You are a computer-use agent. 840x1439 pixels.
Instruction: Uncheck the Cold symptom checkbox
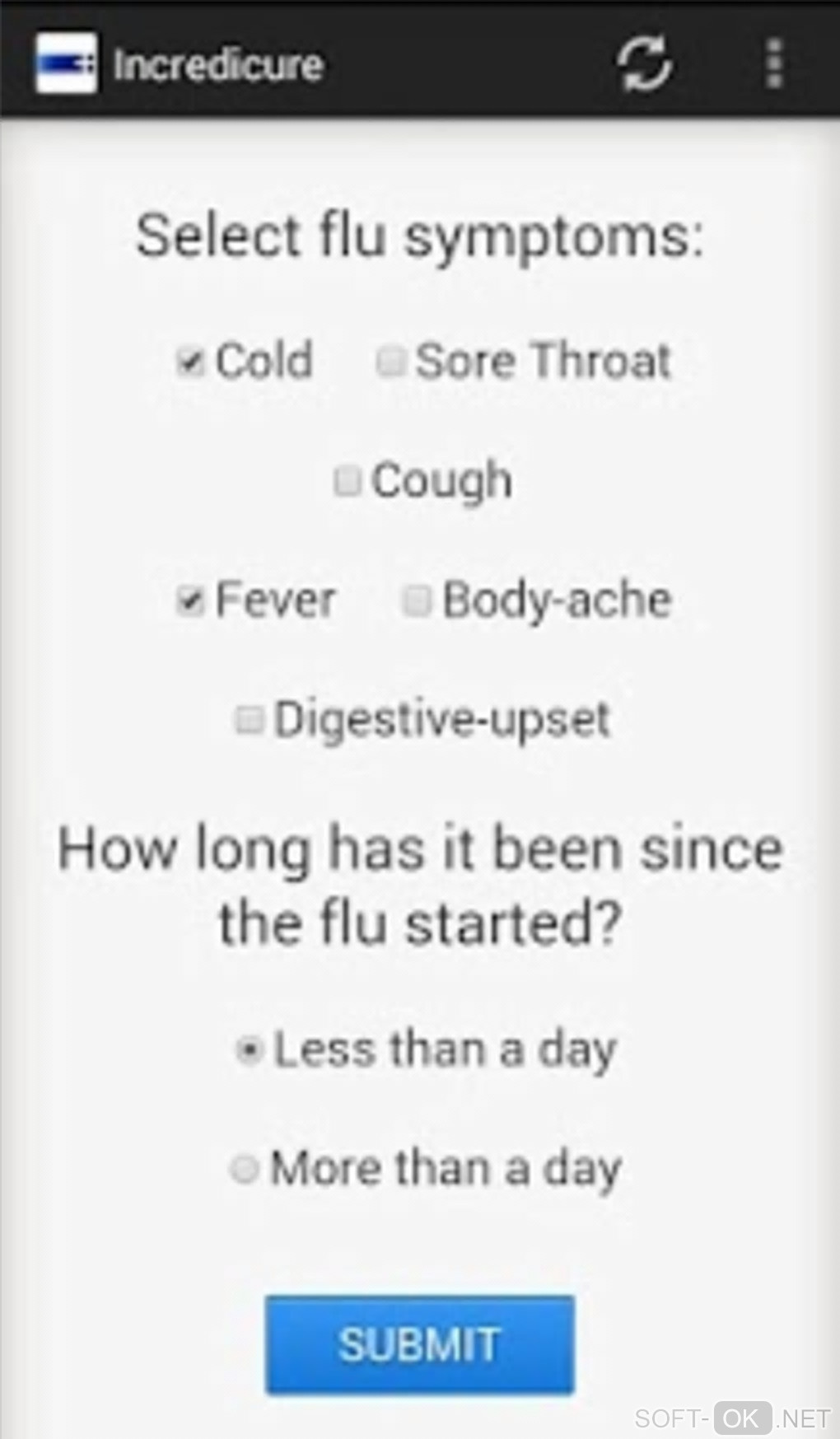(x=190, y=361)
